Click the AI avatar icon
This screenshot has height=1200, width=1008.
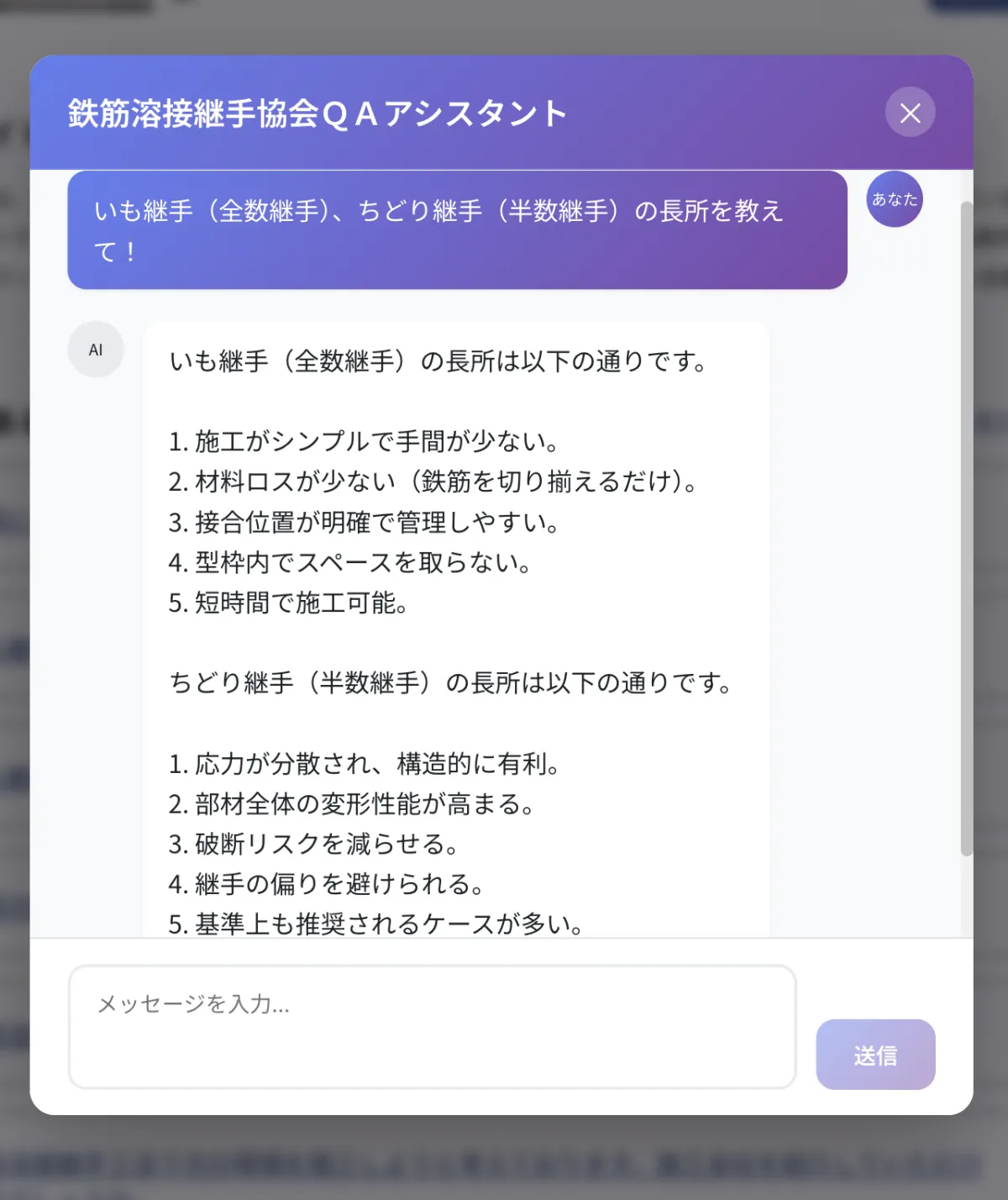click(96, 349)
